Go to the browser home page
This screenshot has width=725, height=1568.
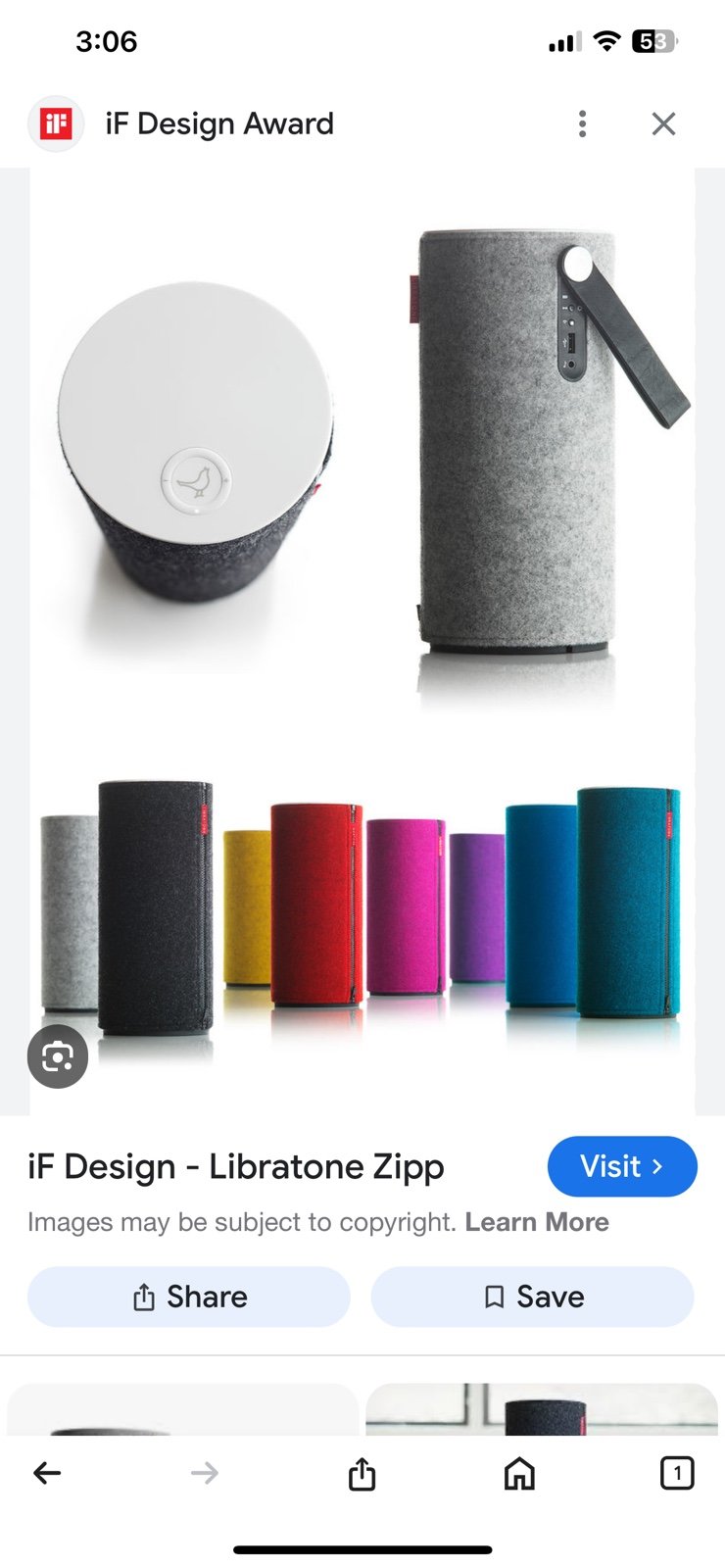tap(519, 1472)
